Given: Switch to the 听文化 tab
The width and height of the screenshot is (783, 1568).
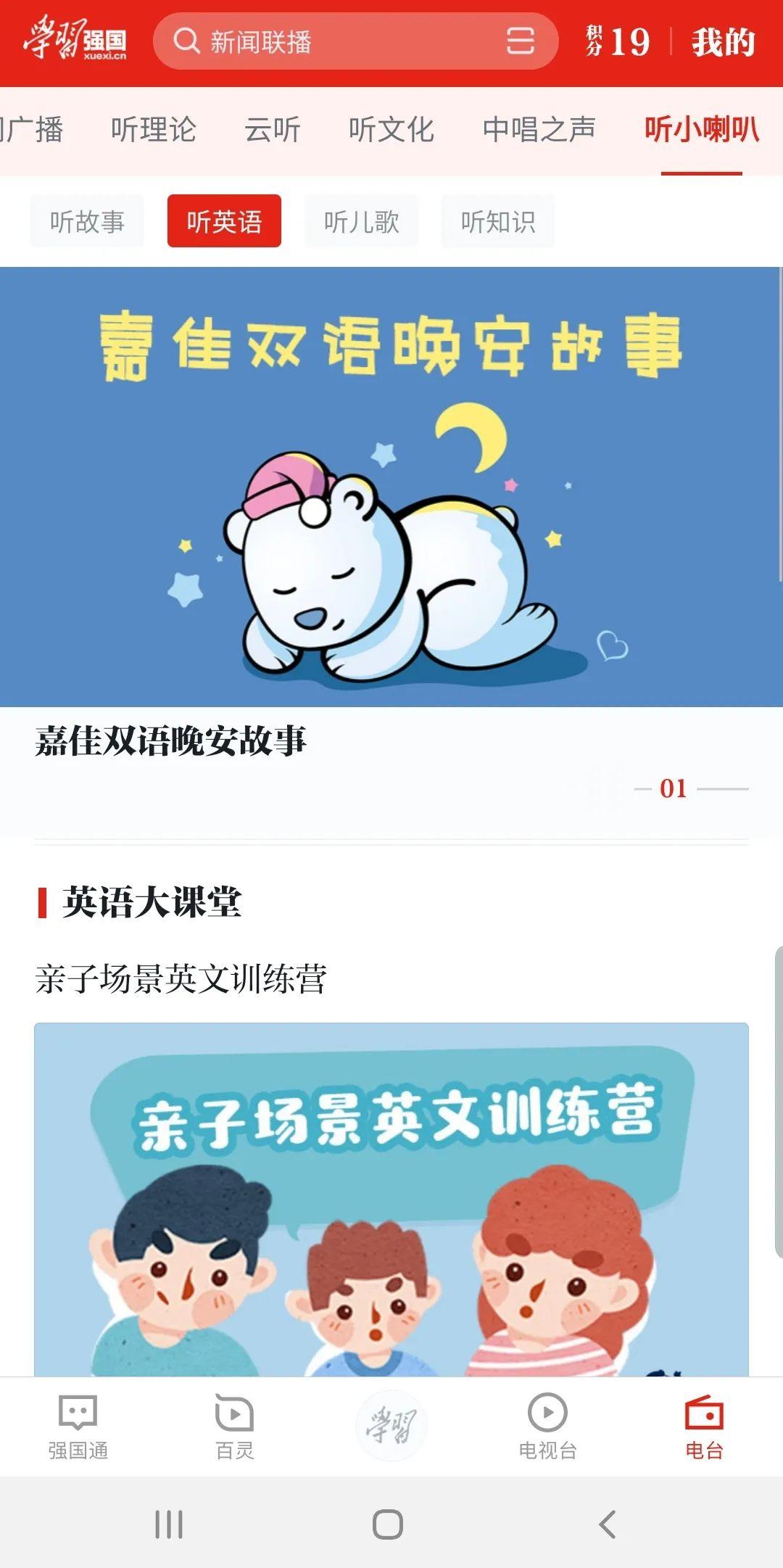Looking at the screenshot, I should 391,130.
